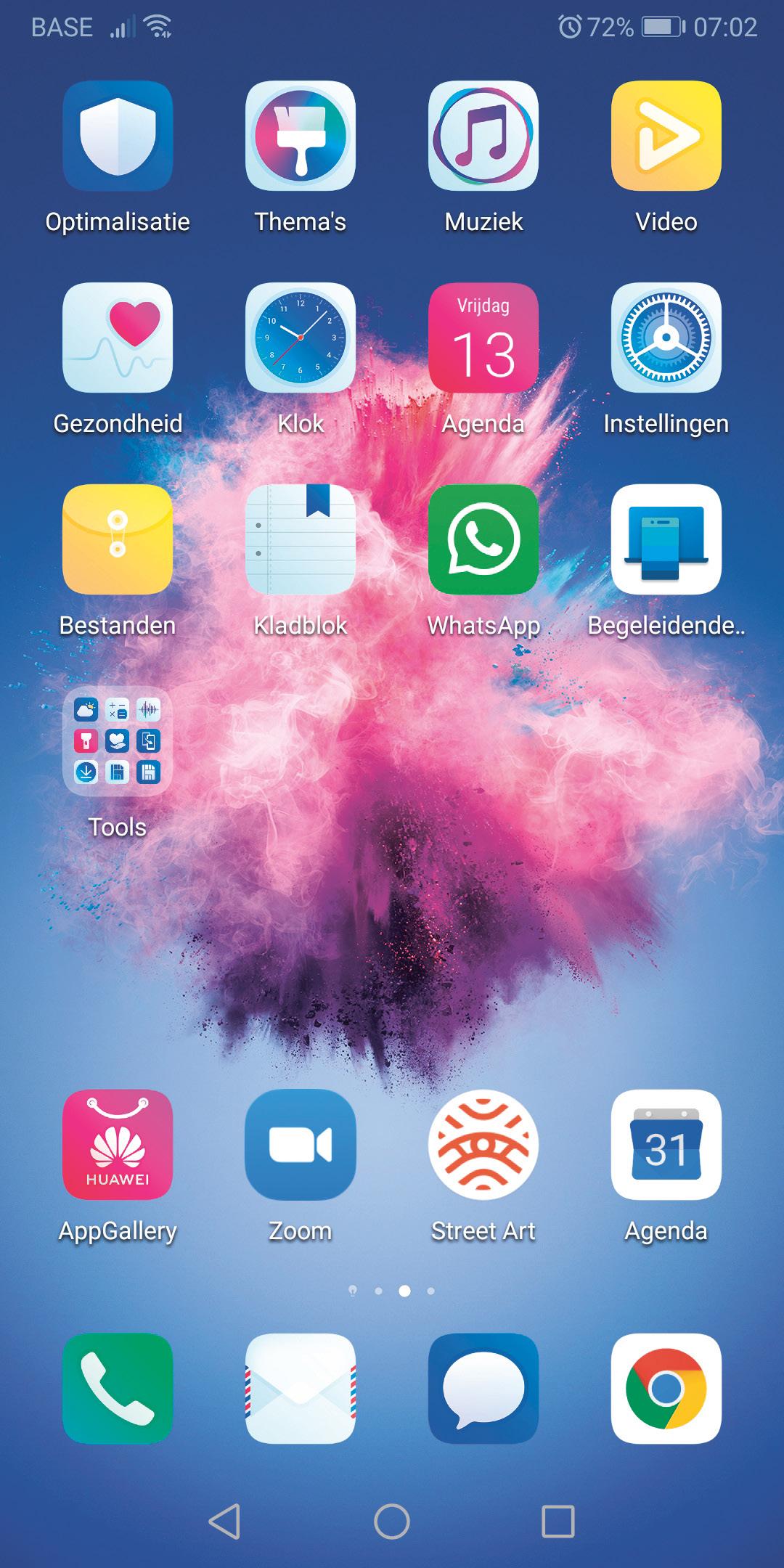Open the Muziek app
The height and width of the screenshot is (1568, 784).
tap(483, 136)
